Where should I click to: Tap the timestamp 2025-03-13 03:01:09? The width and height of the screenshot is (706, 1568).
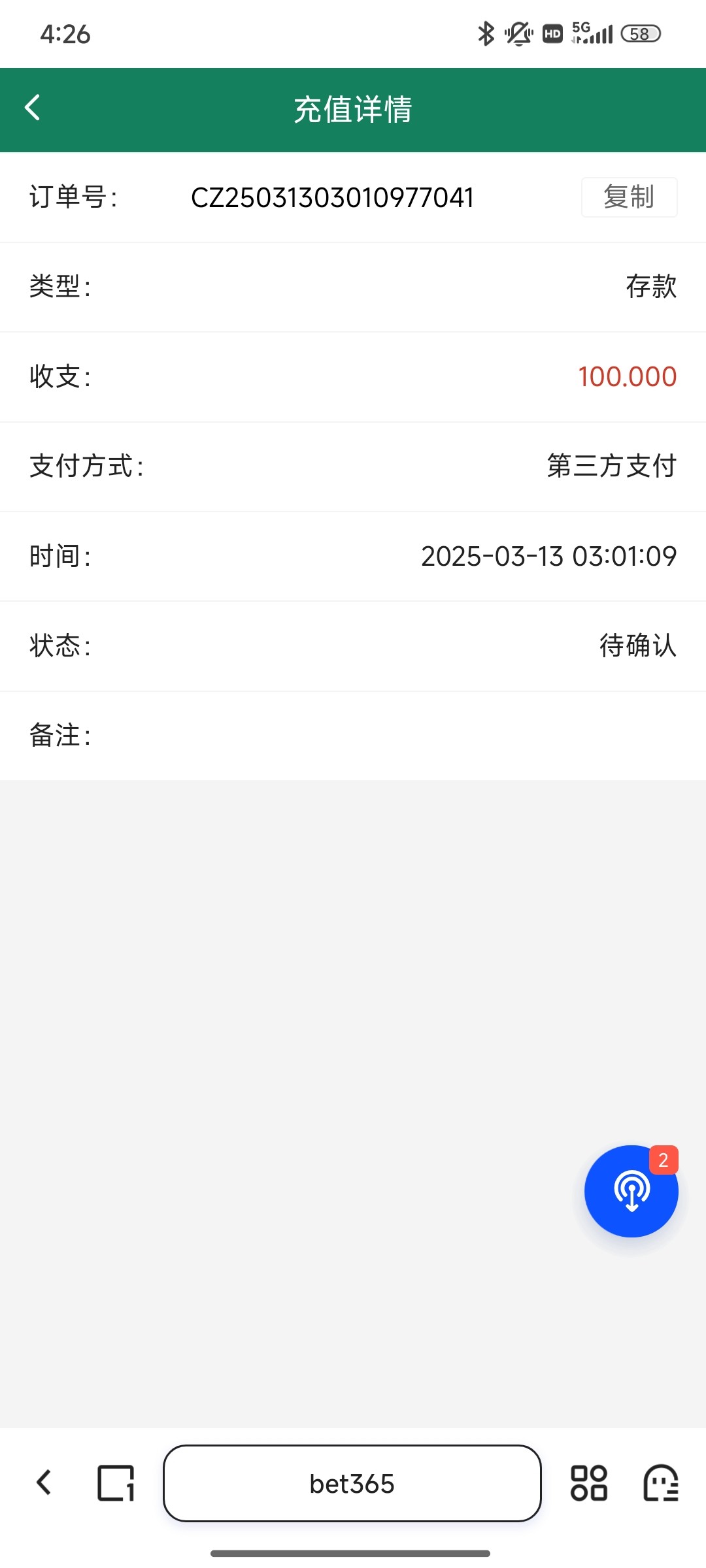tap(549, 556)
